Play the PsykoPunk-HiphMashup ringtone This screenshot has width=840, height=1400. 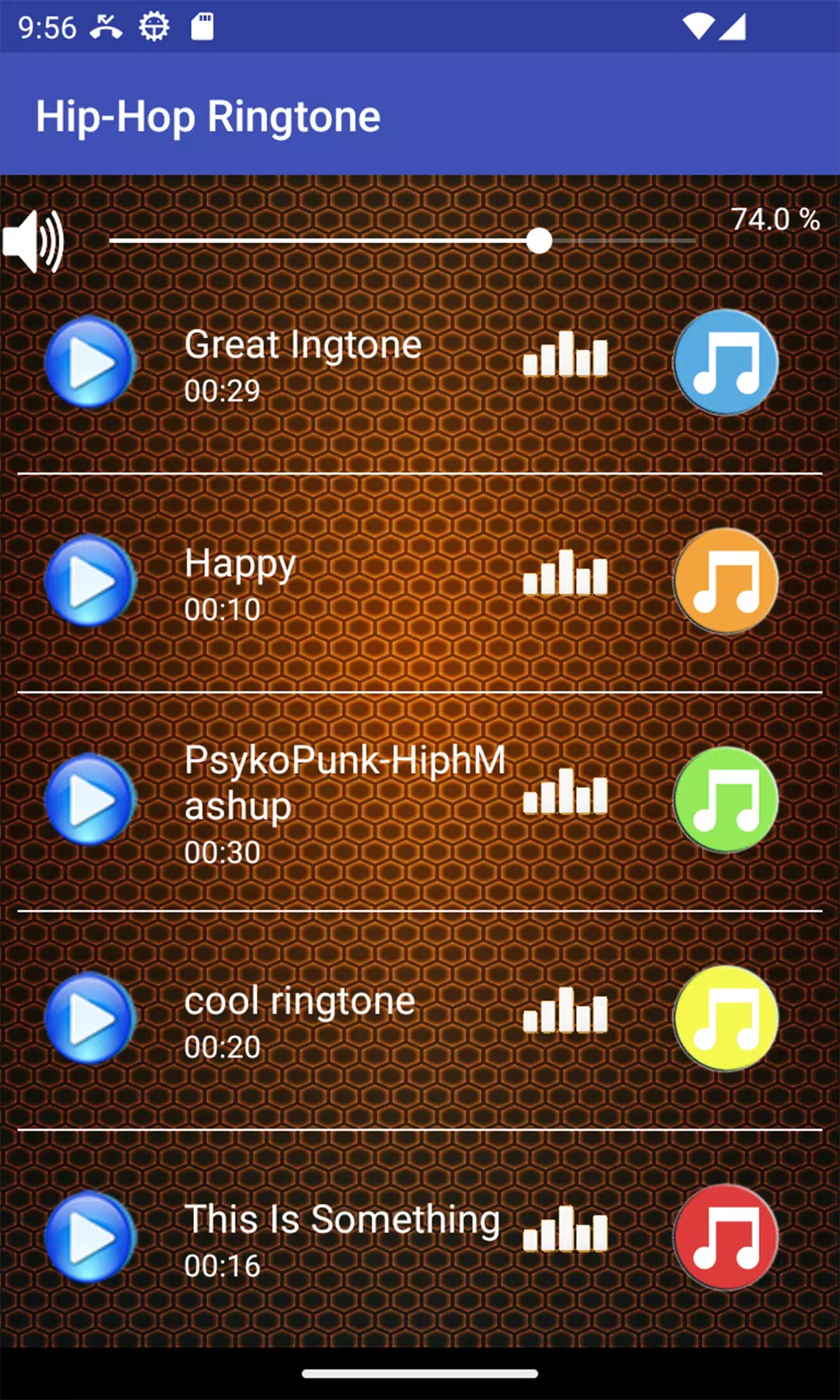click(90, 800)
